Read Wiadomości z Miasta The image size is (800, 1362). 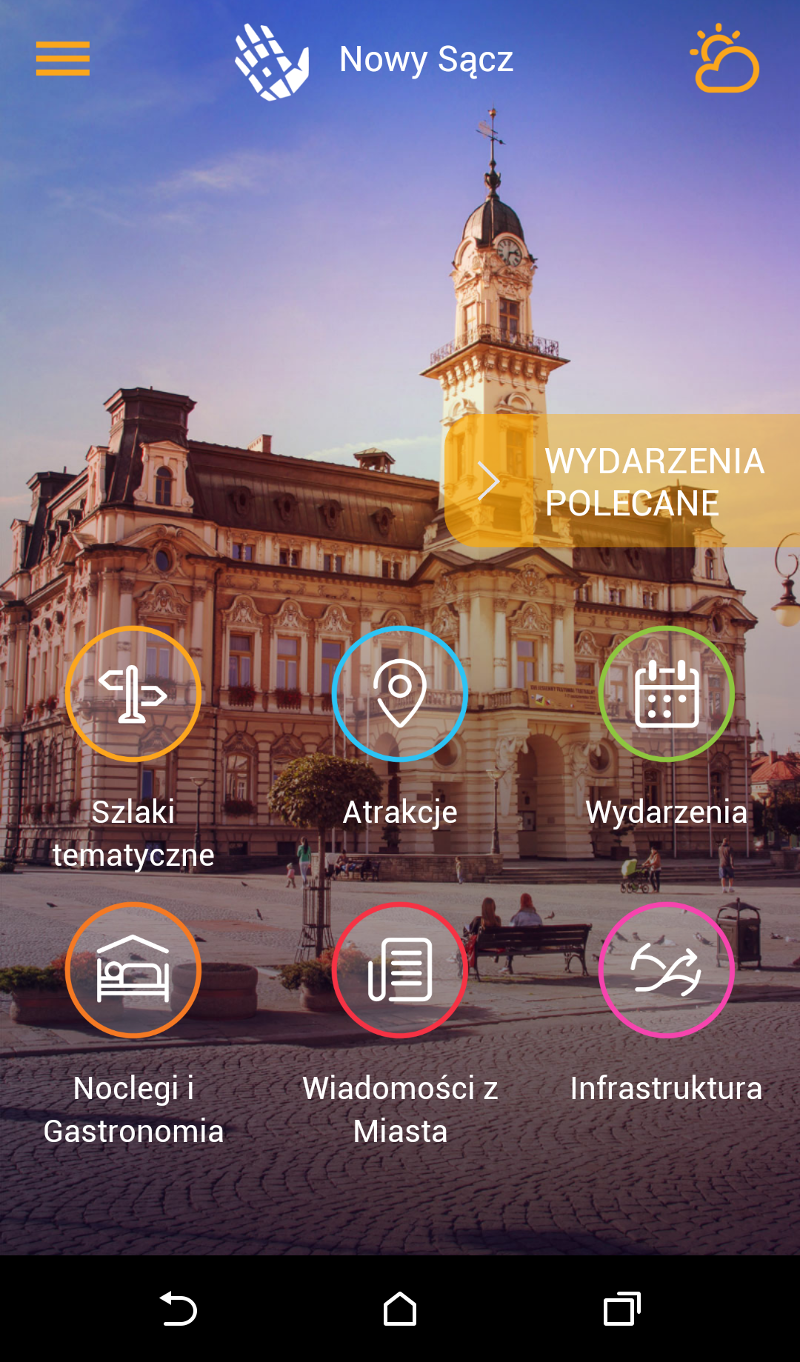point(400,970)
